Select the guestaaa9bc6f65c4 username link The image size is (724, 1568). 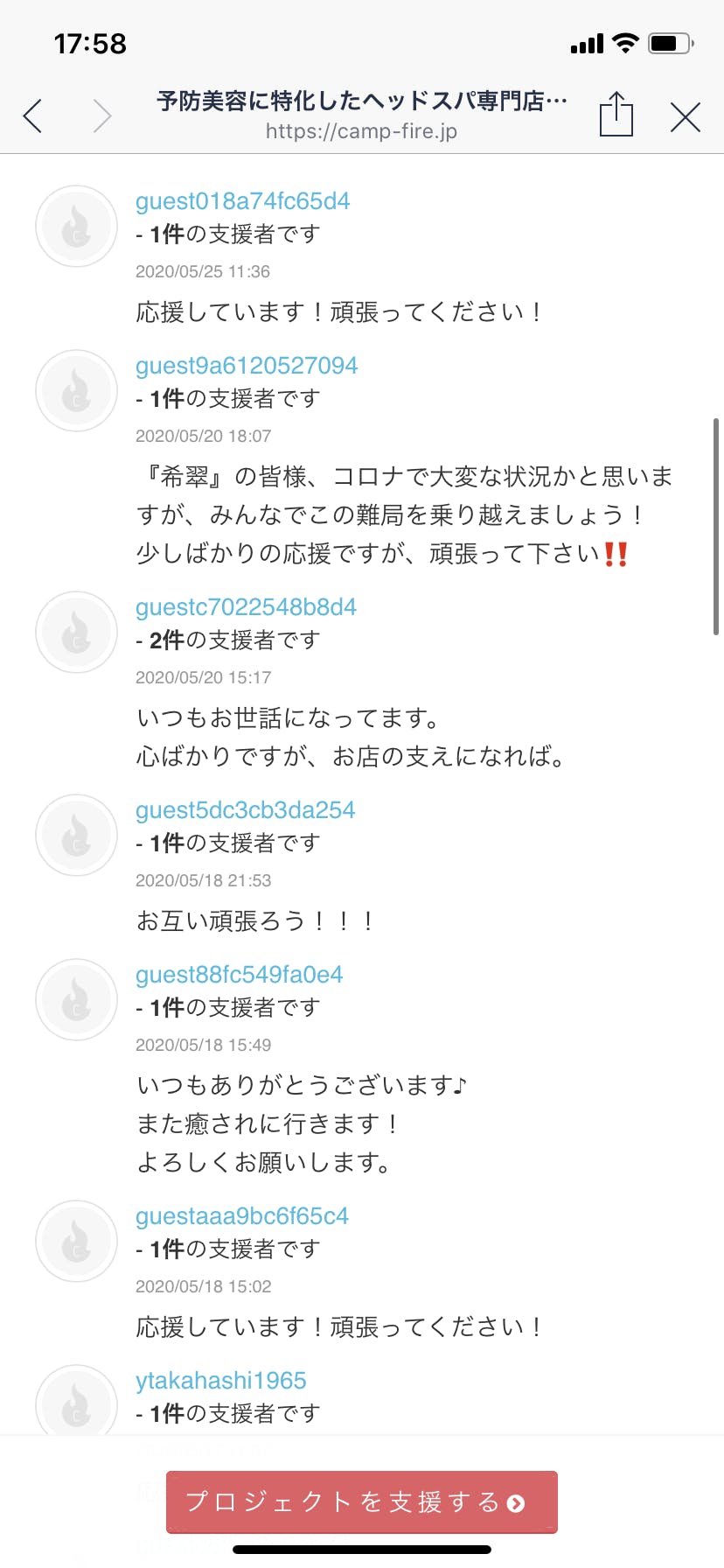(241, 1216)
